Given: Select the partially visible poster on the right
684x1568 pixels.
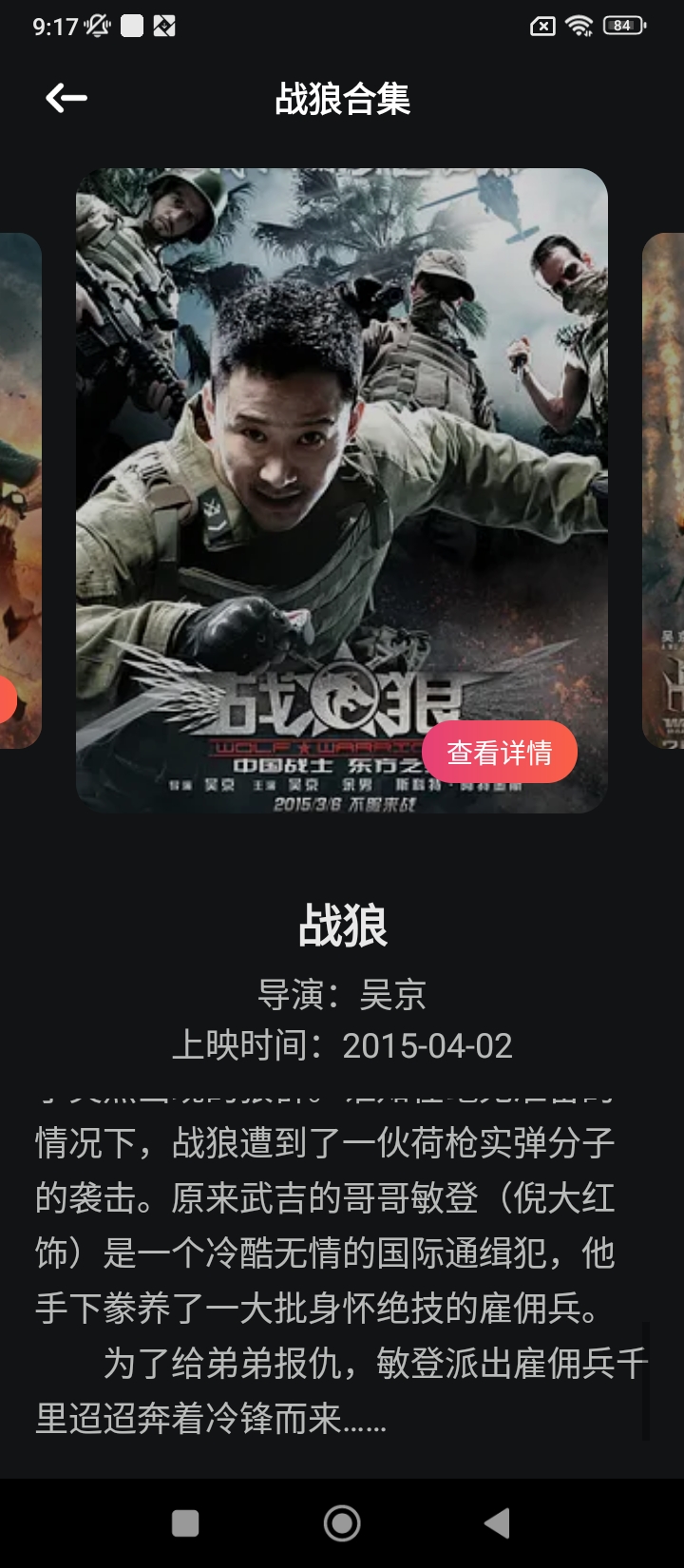Looking at the screenshot, I should 664,490.
